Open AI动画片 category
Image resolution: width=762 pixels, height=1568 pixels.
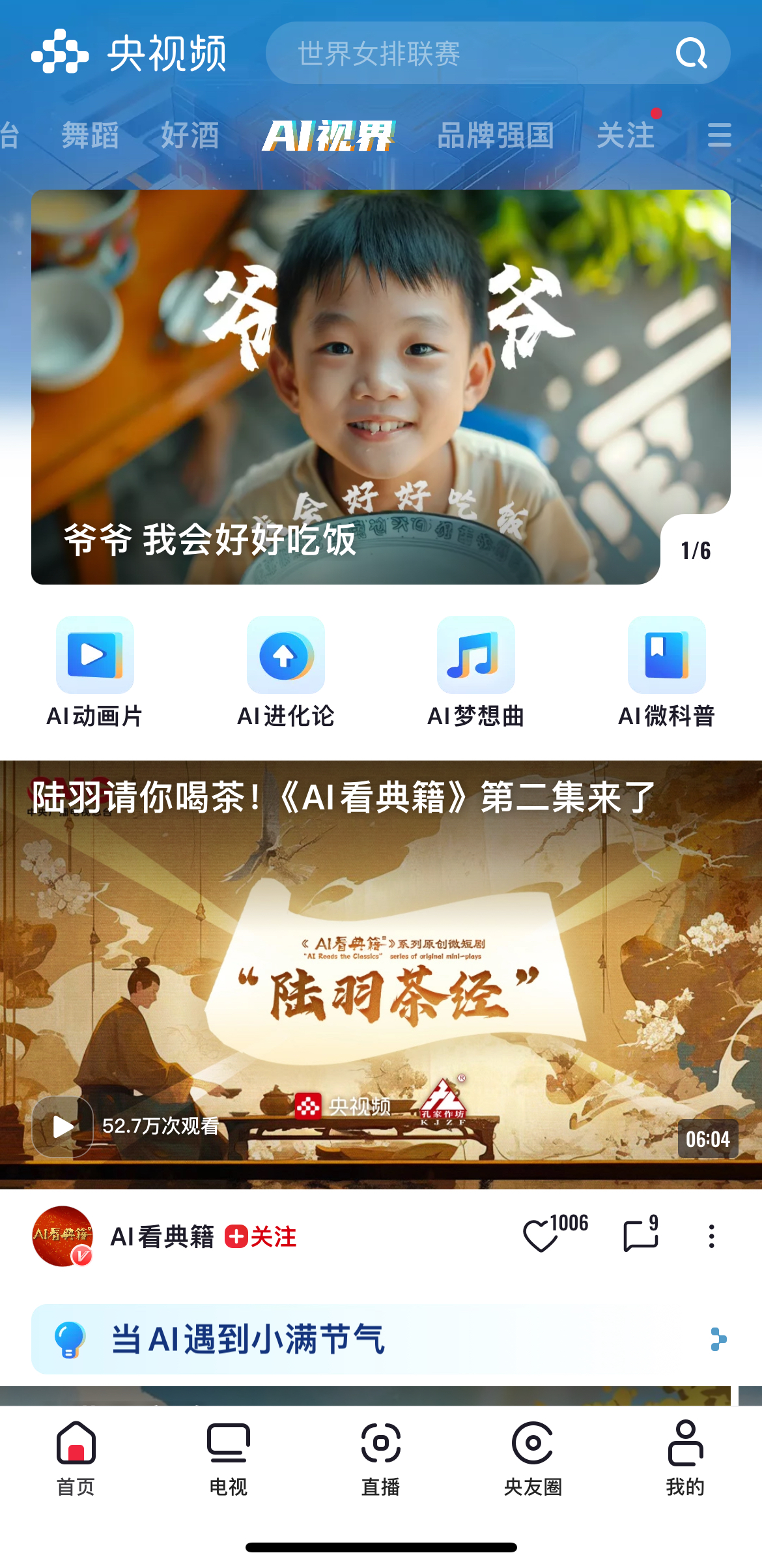tap(95, 673)
